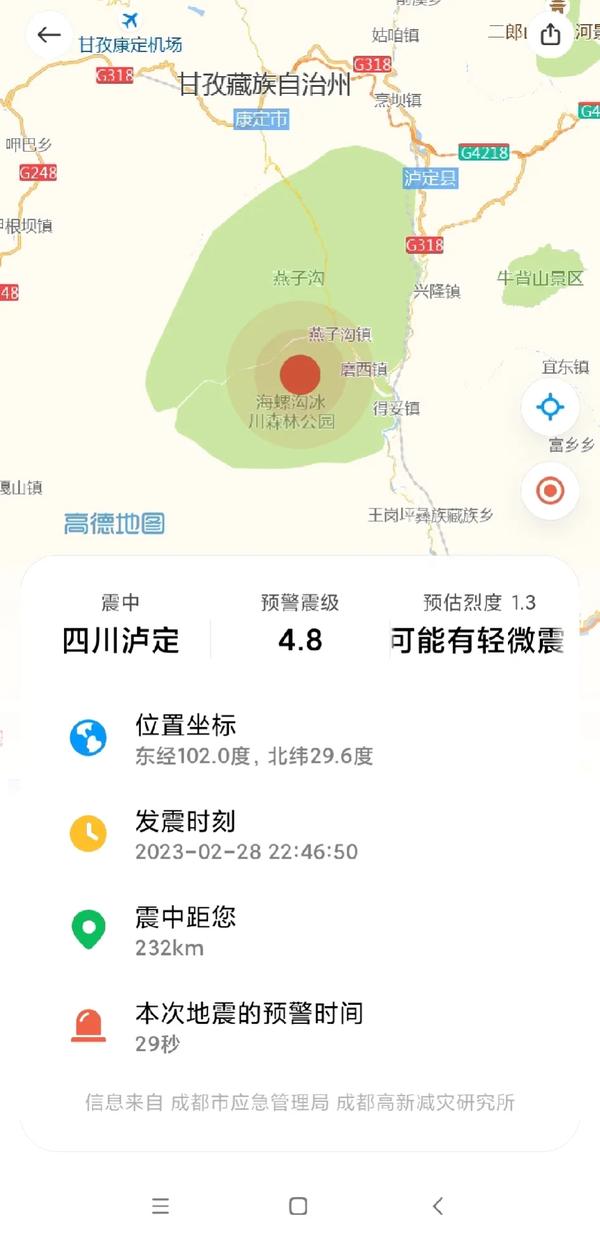Tap the system home button

(298, 1206)
